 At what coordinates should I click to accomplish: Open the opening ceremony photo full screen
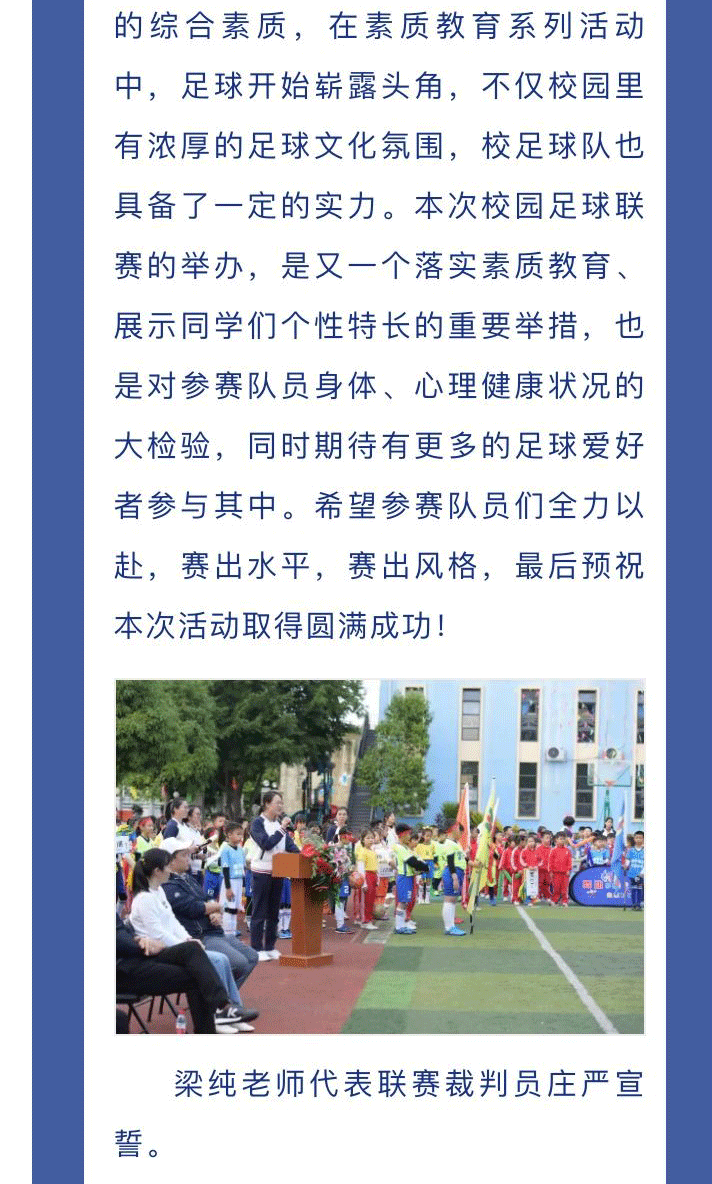point(380,856)
